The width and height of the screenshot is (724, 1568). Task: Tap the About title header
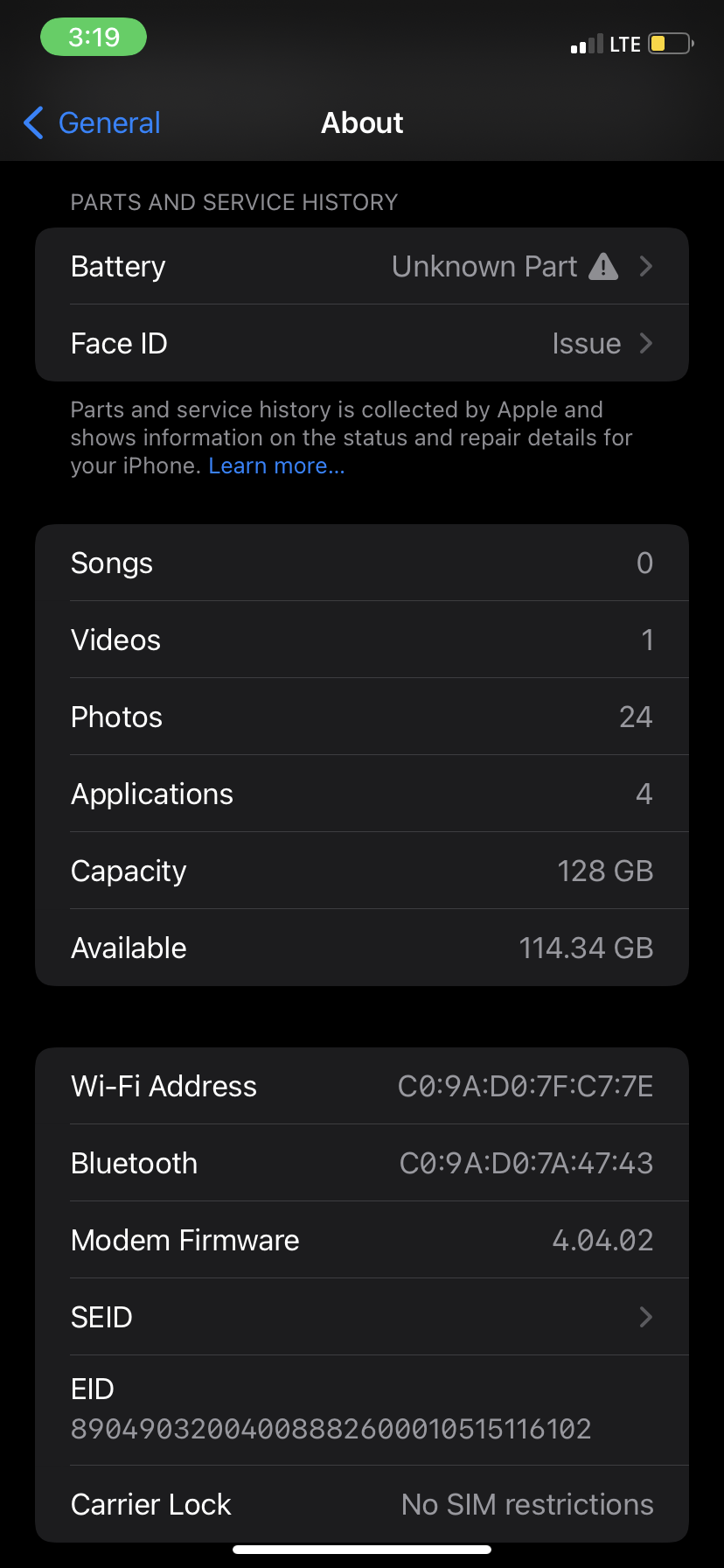362,122
